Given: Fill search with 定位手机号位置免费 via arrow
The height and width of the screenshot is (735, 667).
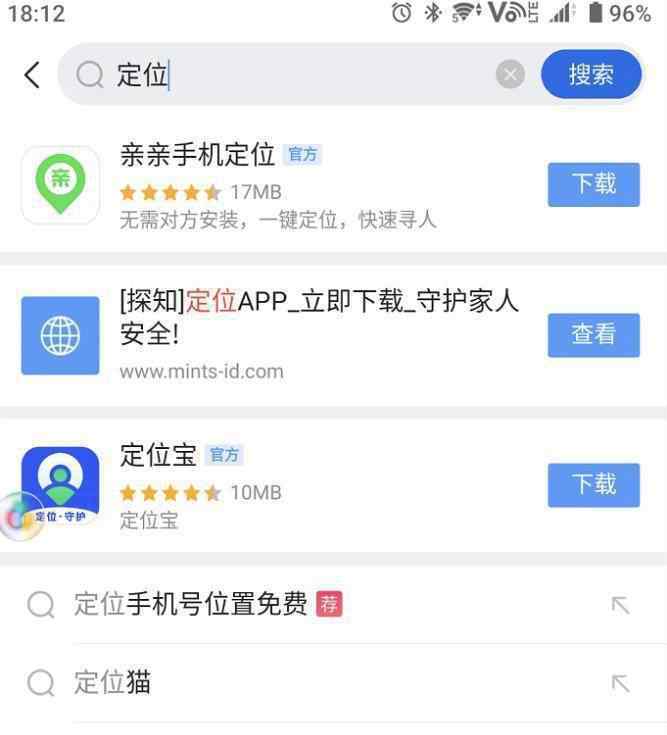Looking at the screenshot, I should pyautogui.click(x=620, y=604).
